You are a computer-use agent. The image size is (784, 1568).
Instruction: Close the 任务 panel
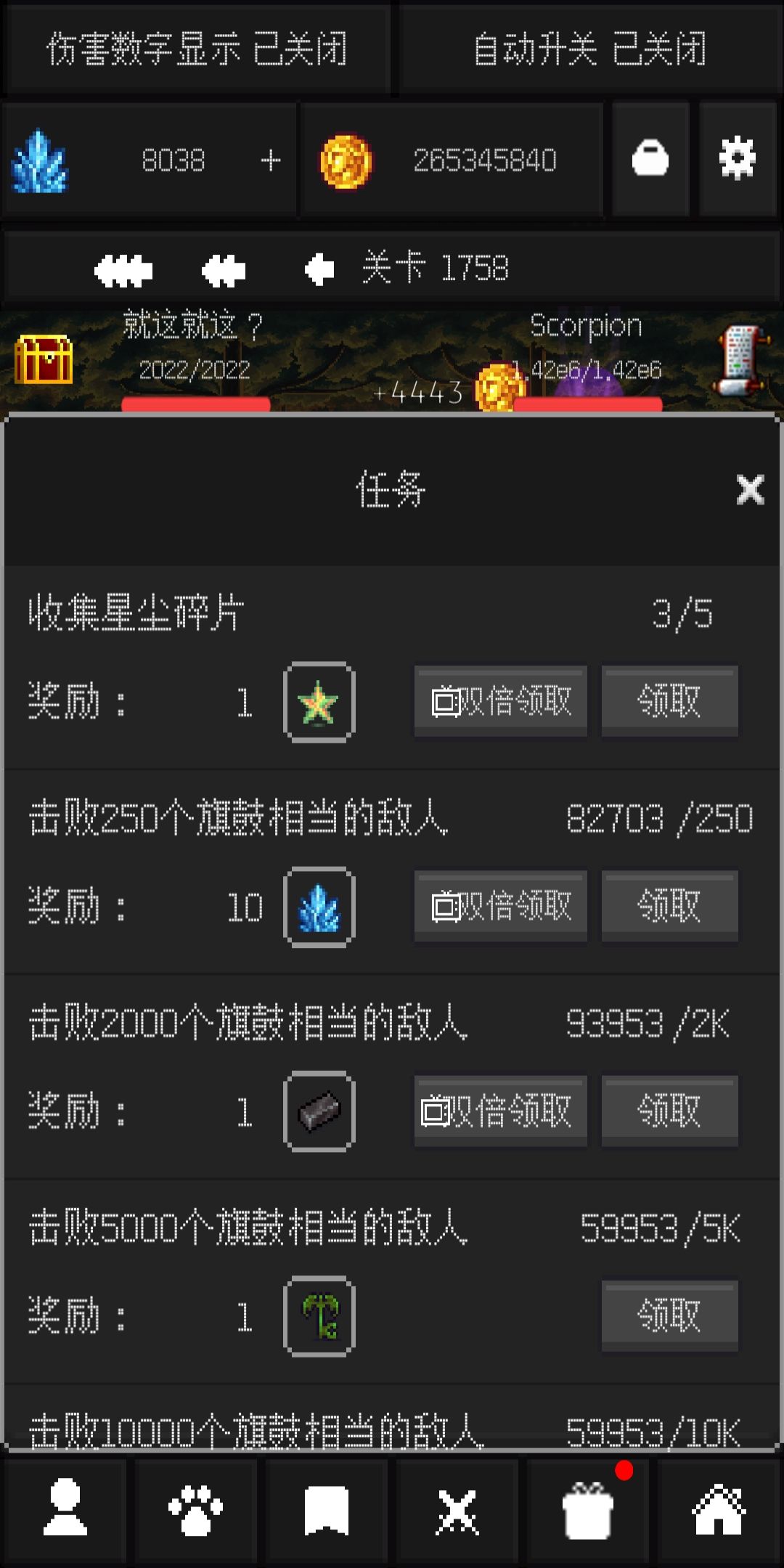coord(750,489)
